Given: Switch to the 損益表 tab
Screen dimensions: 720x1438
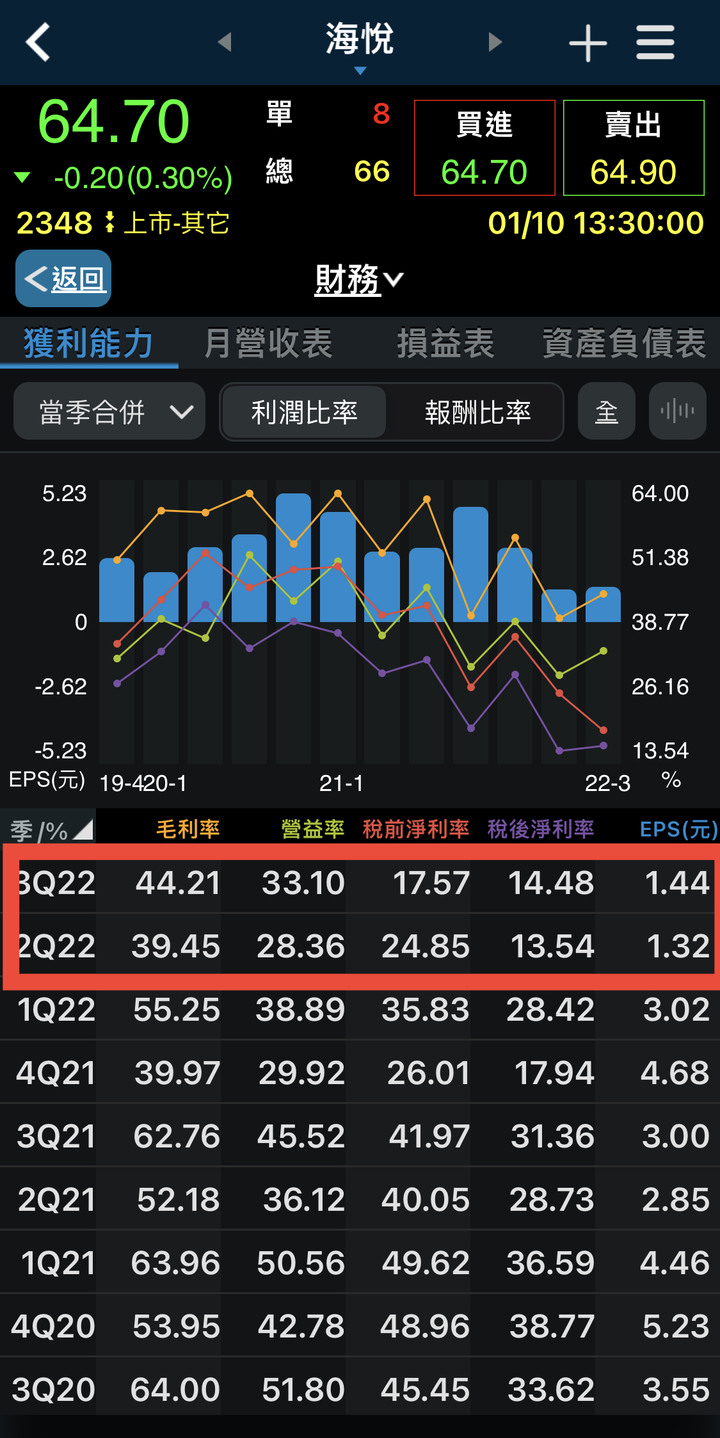Looking at the screenshot, I should [x=445, y=344].
